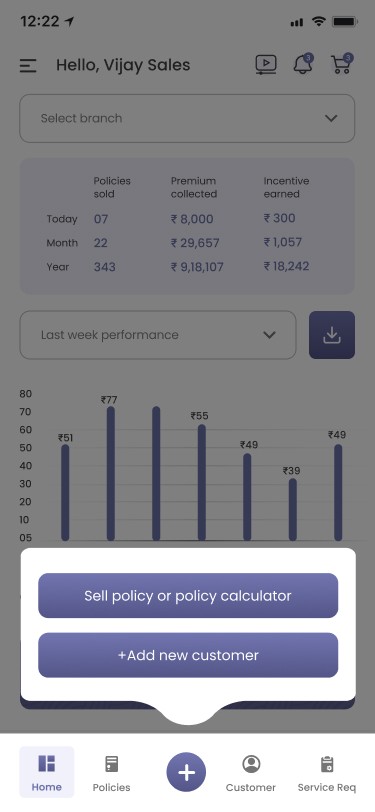This screenshot has width=375, height=812.
Task: Open the Service Req tab
Action: (x=327, y=774)
